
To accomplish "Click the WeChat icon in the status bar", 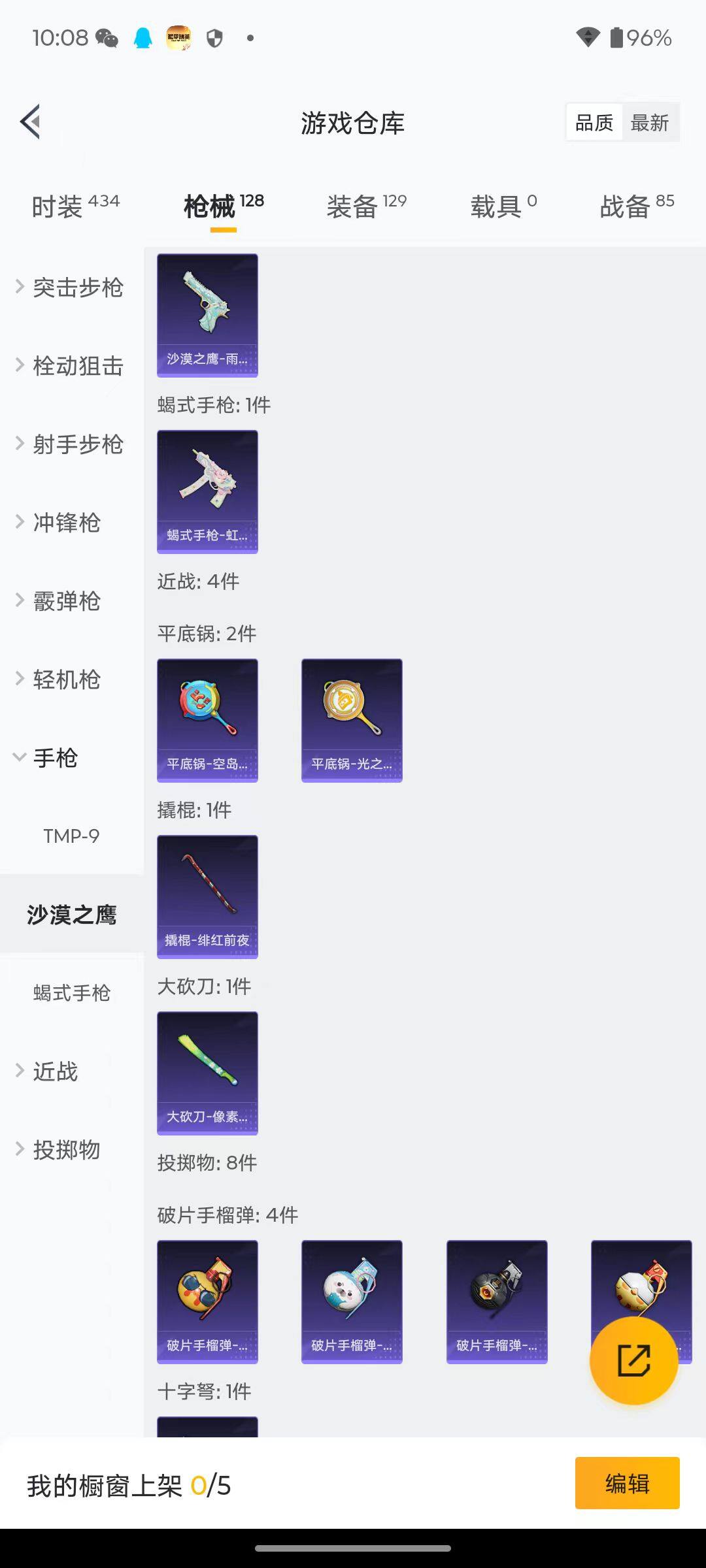I will (x=107, y=39).
